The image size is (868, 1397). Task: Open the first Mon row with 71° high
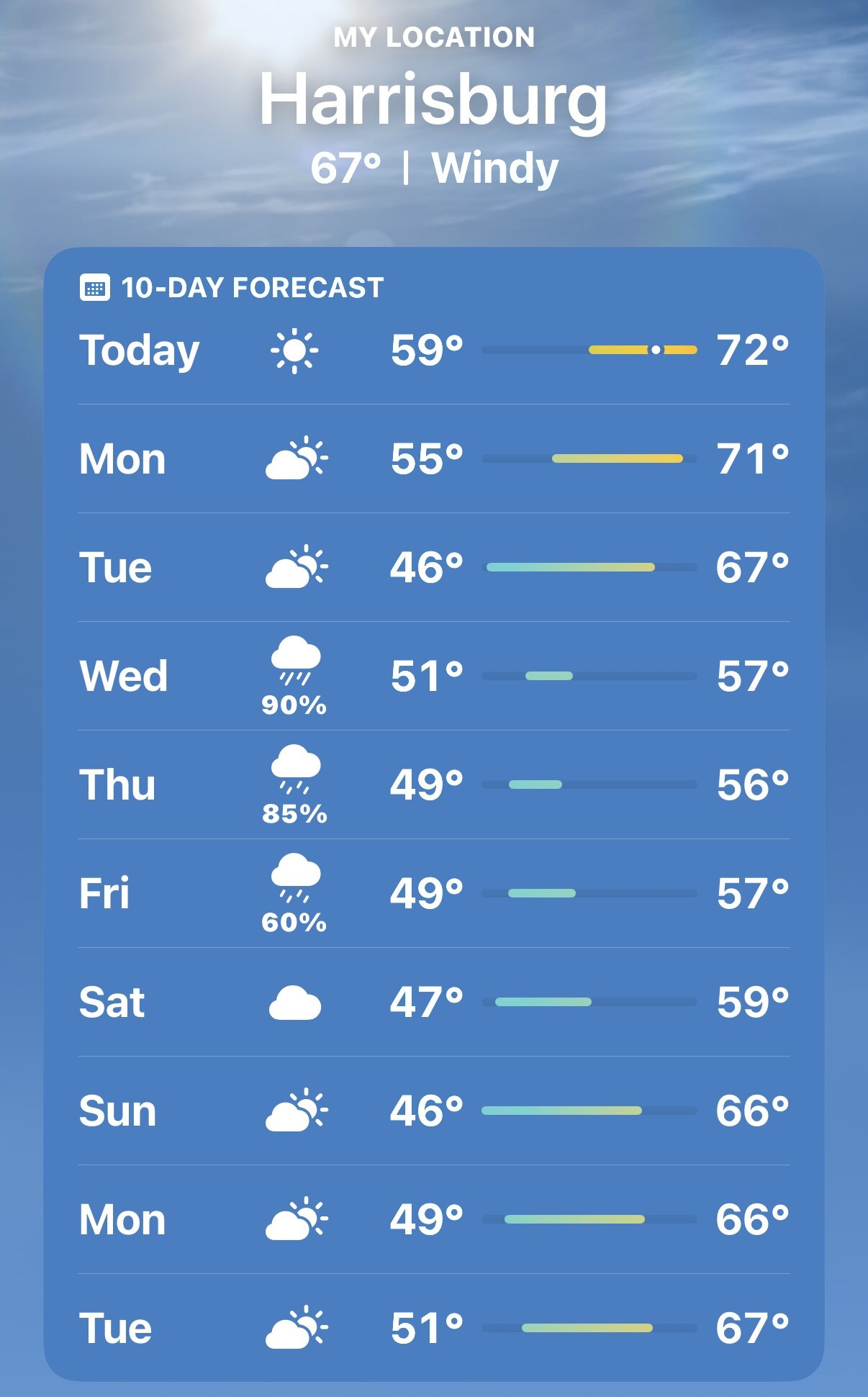(434, 458)
